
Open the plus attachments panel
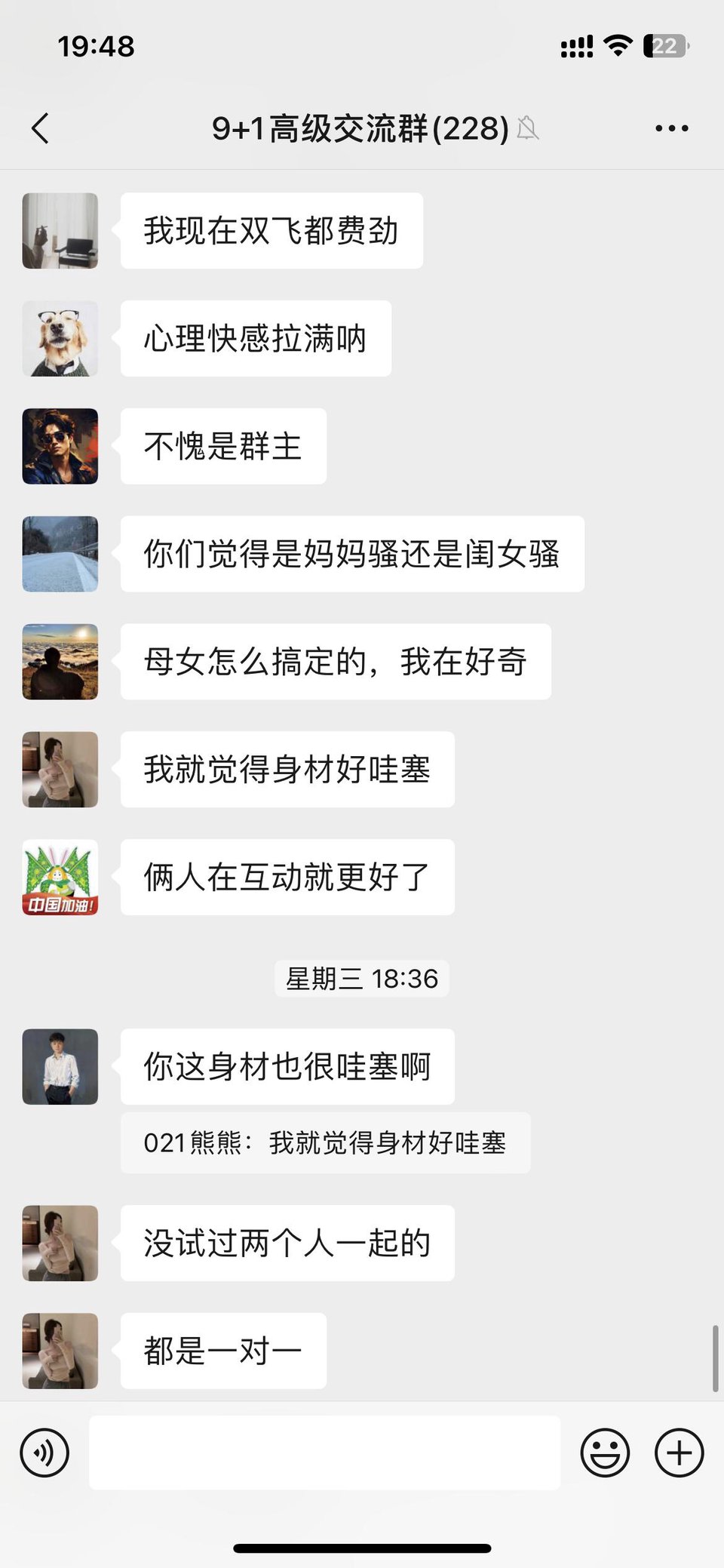pos(679,1453)
